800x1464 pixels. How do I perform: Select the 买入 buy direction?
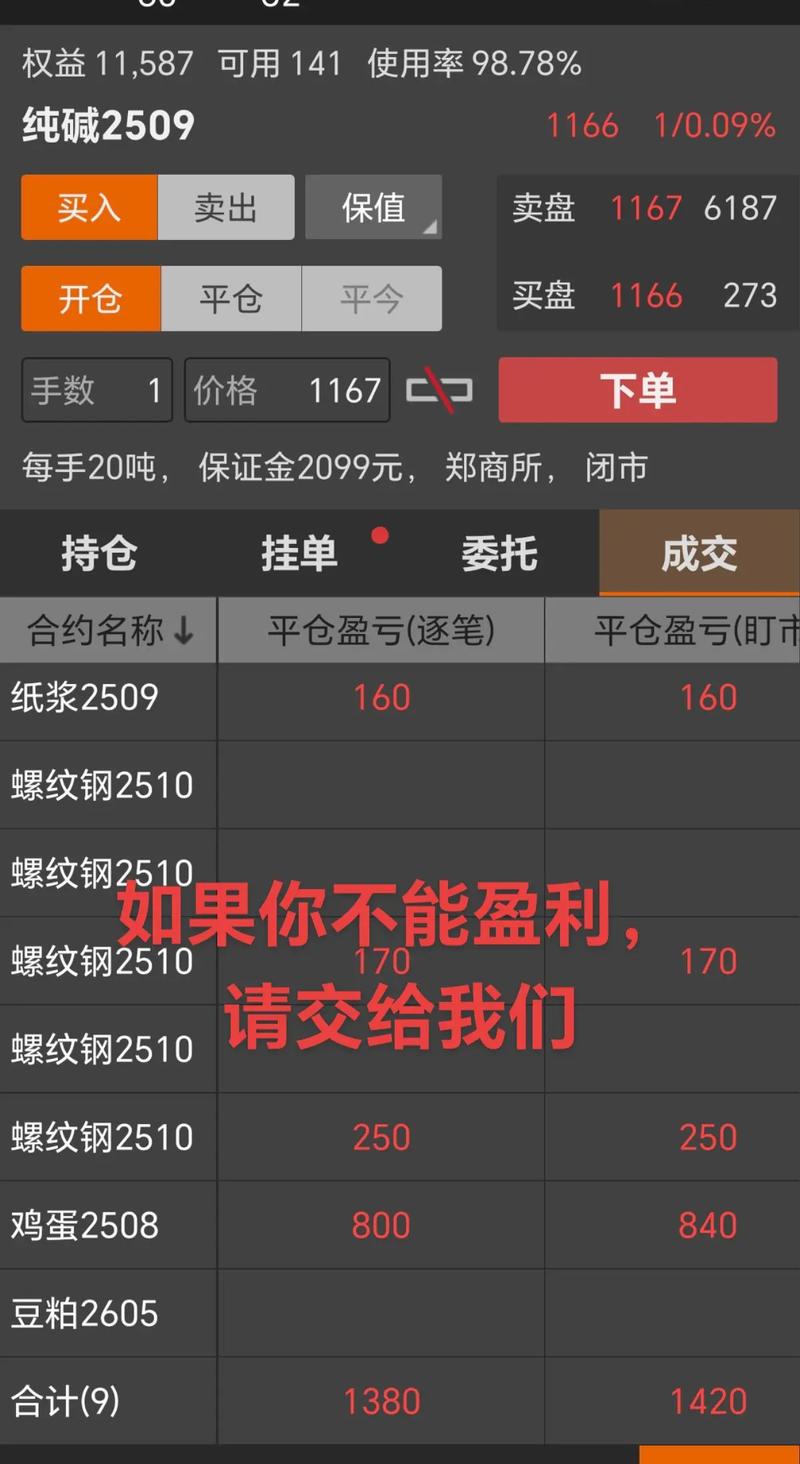[x=89, y=208]
